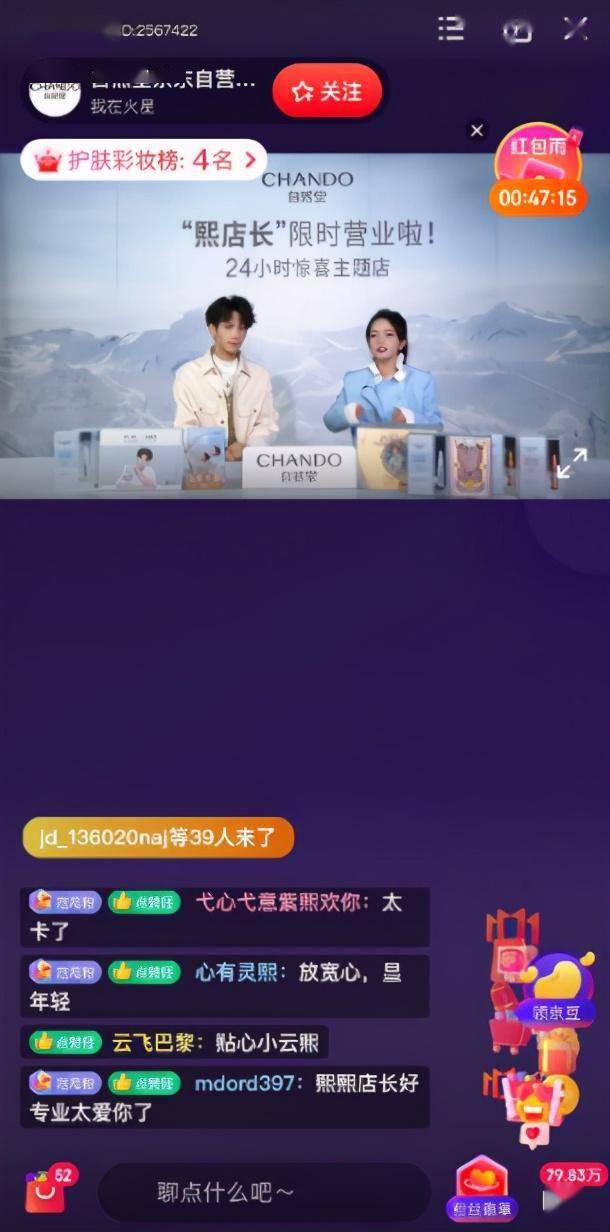
Task: Expand the live video to fullscreen
Action: 571,462
